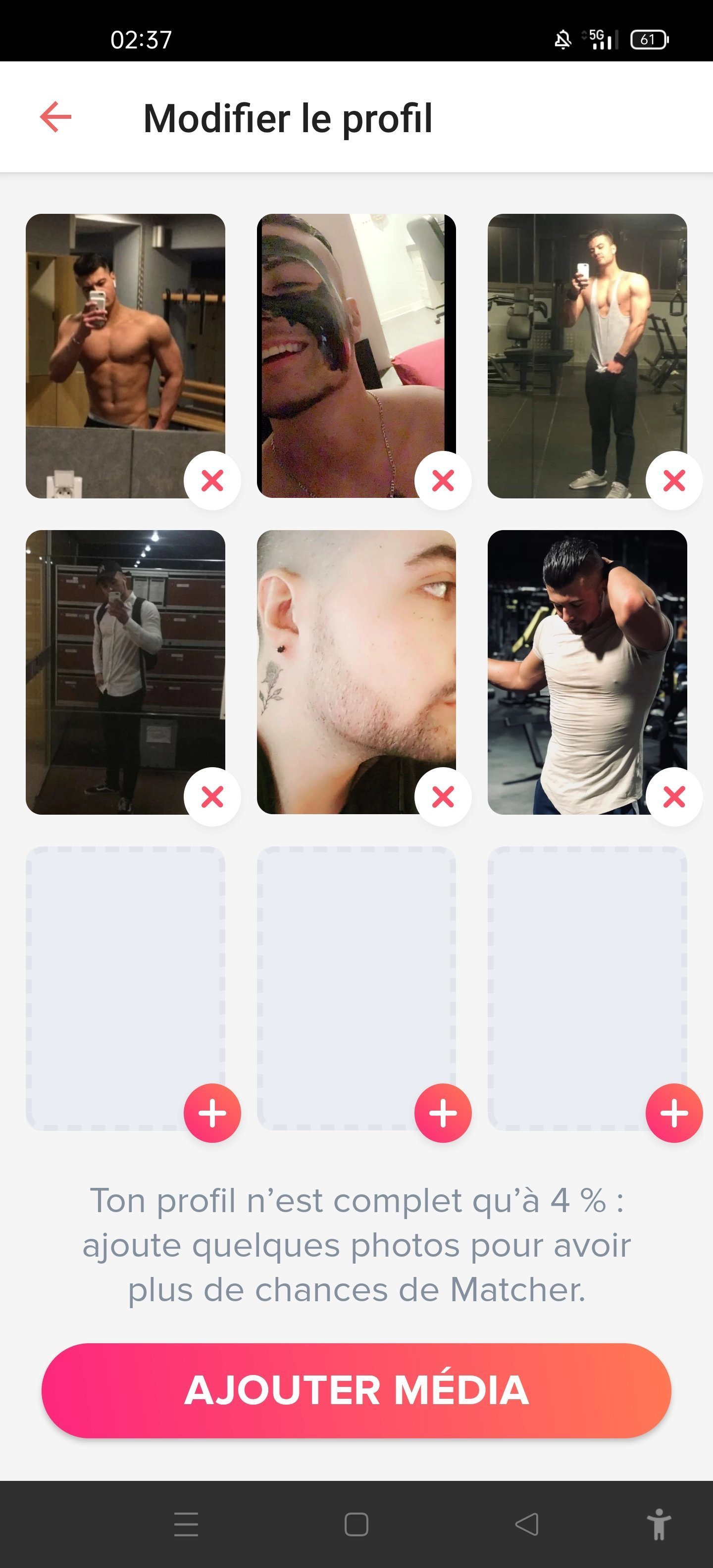713x1568 pixels.
Task: Open recent apps from the navigation bar
Action: tap(186, 1524)
